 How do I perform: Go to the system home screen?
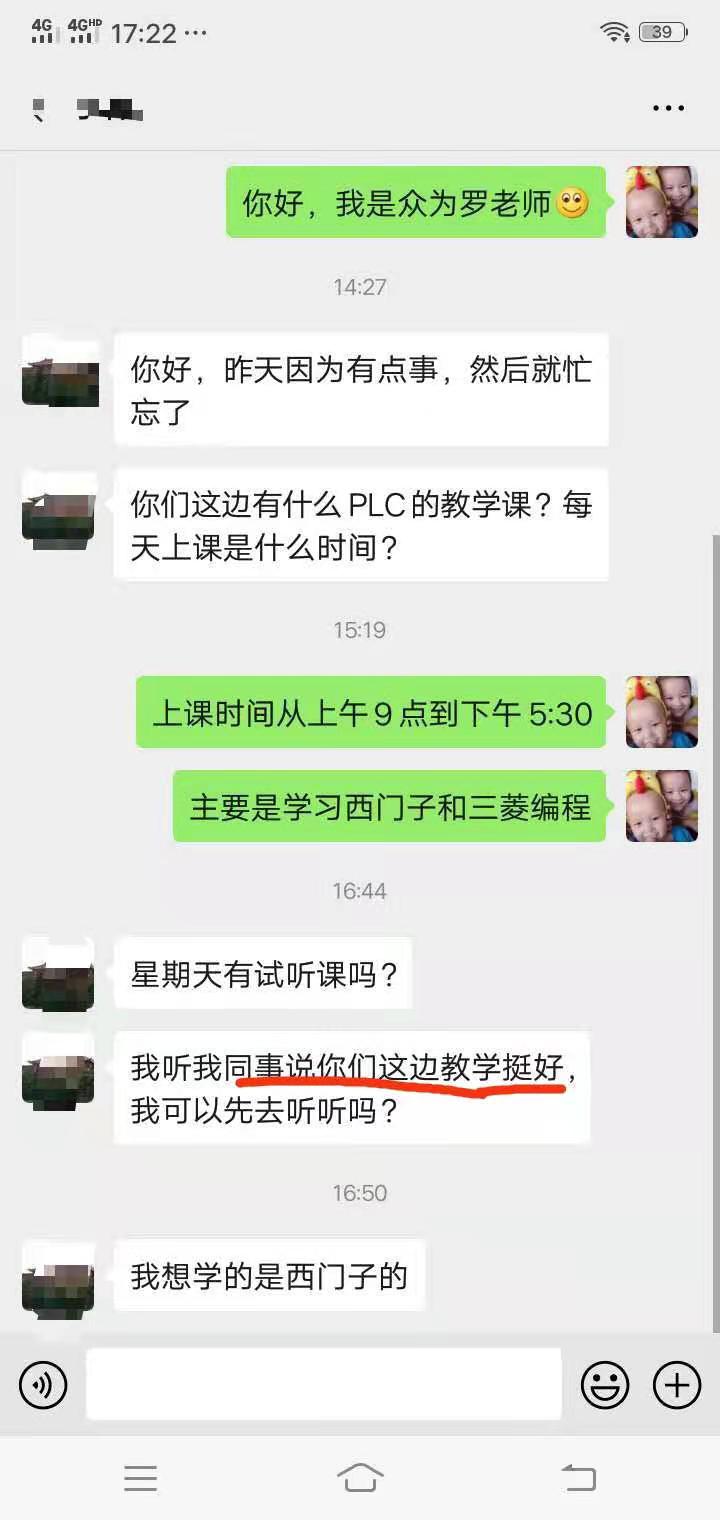(x=360, y=1477)
